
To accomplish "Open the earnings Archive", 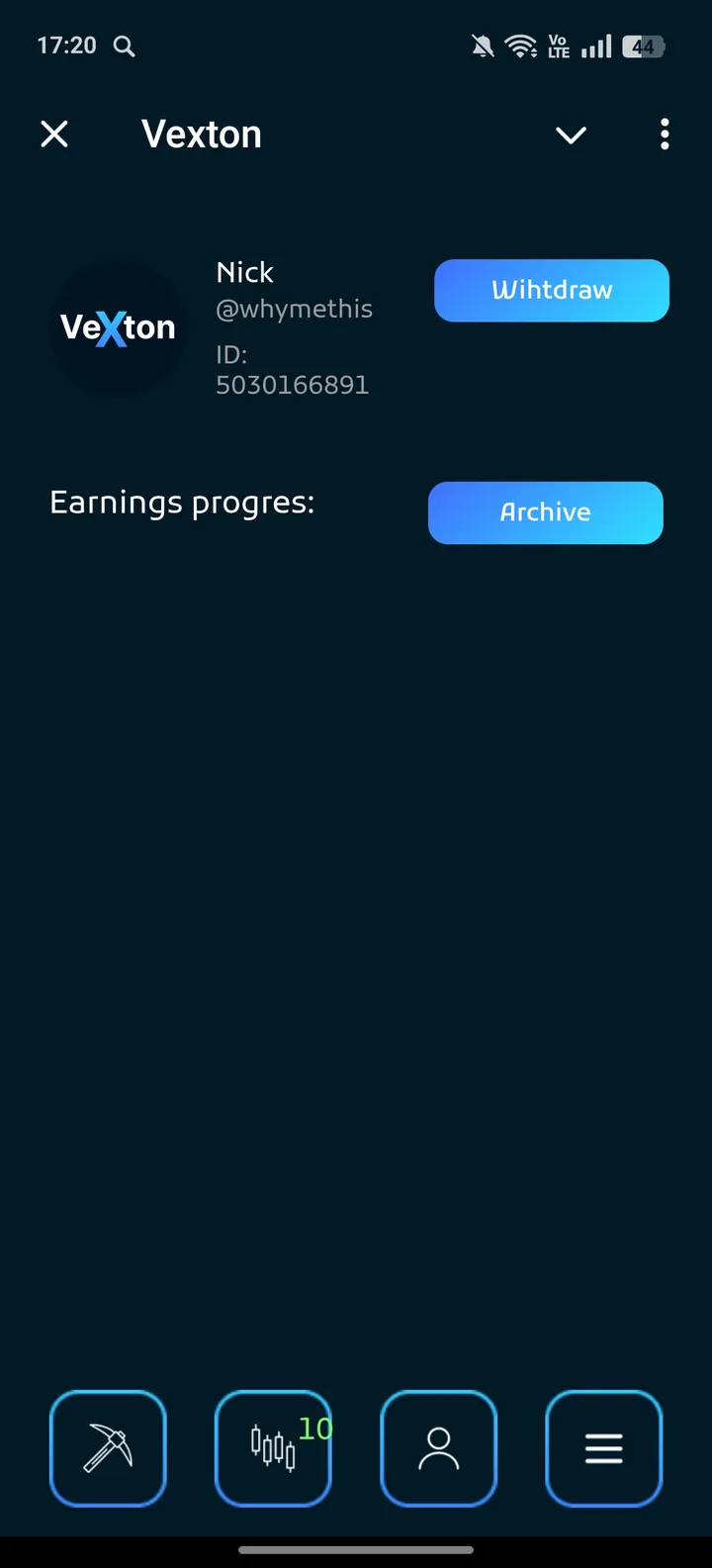I will [545, 512].
